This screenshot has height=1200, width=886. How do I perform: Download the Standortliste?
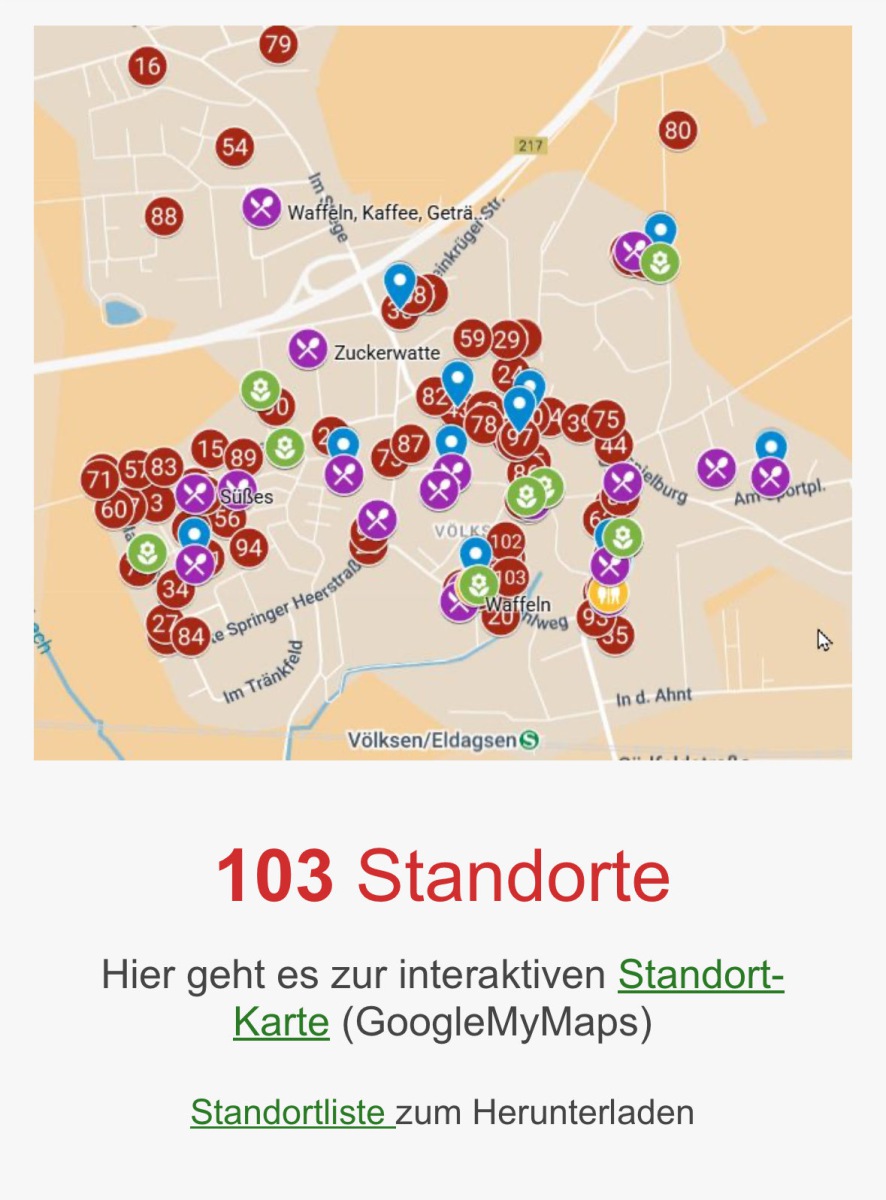click(289, 1112)
